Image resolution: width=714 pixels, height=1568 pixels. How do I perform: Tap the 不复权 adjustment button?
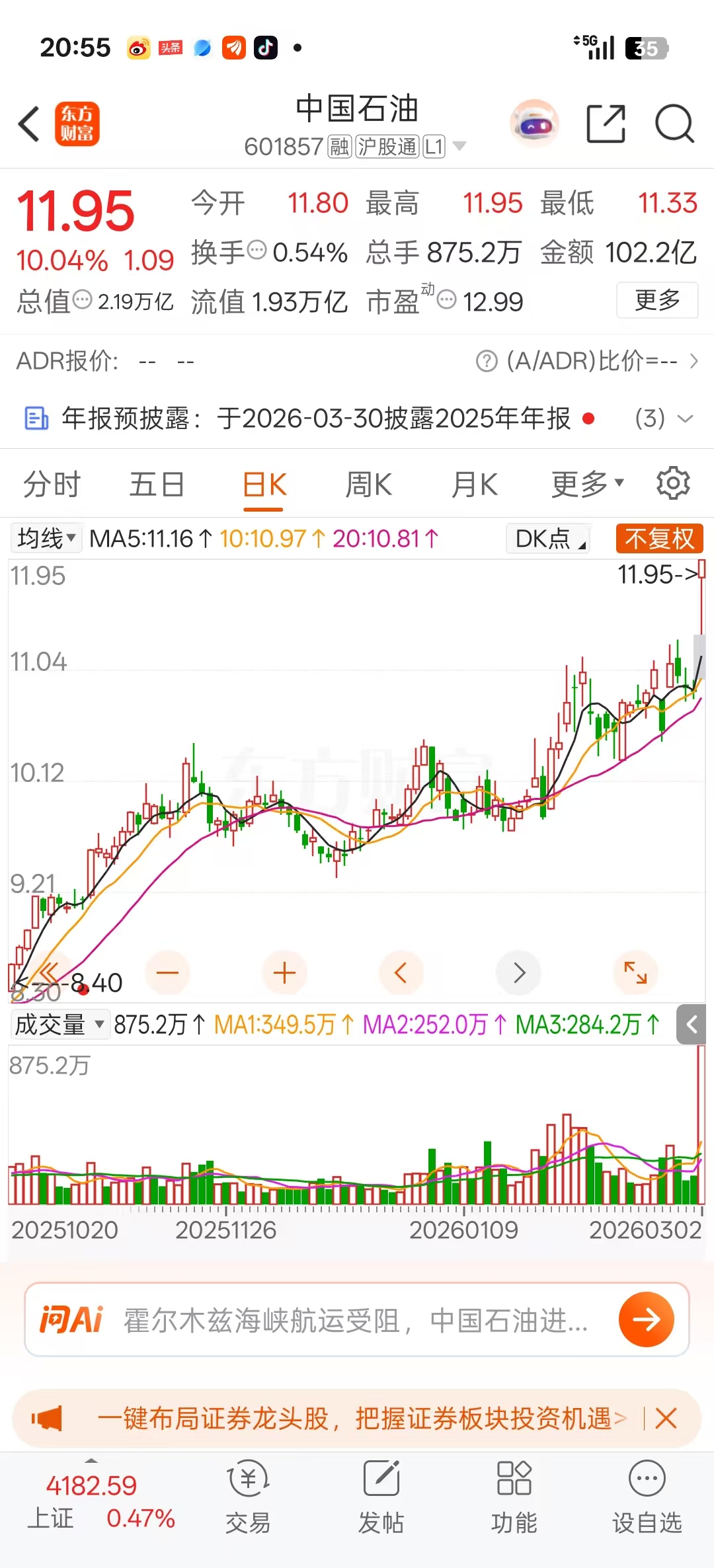(659, 538)
